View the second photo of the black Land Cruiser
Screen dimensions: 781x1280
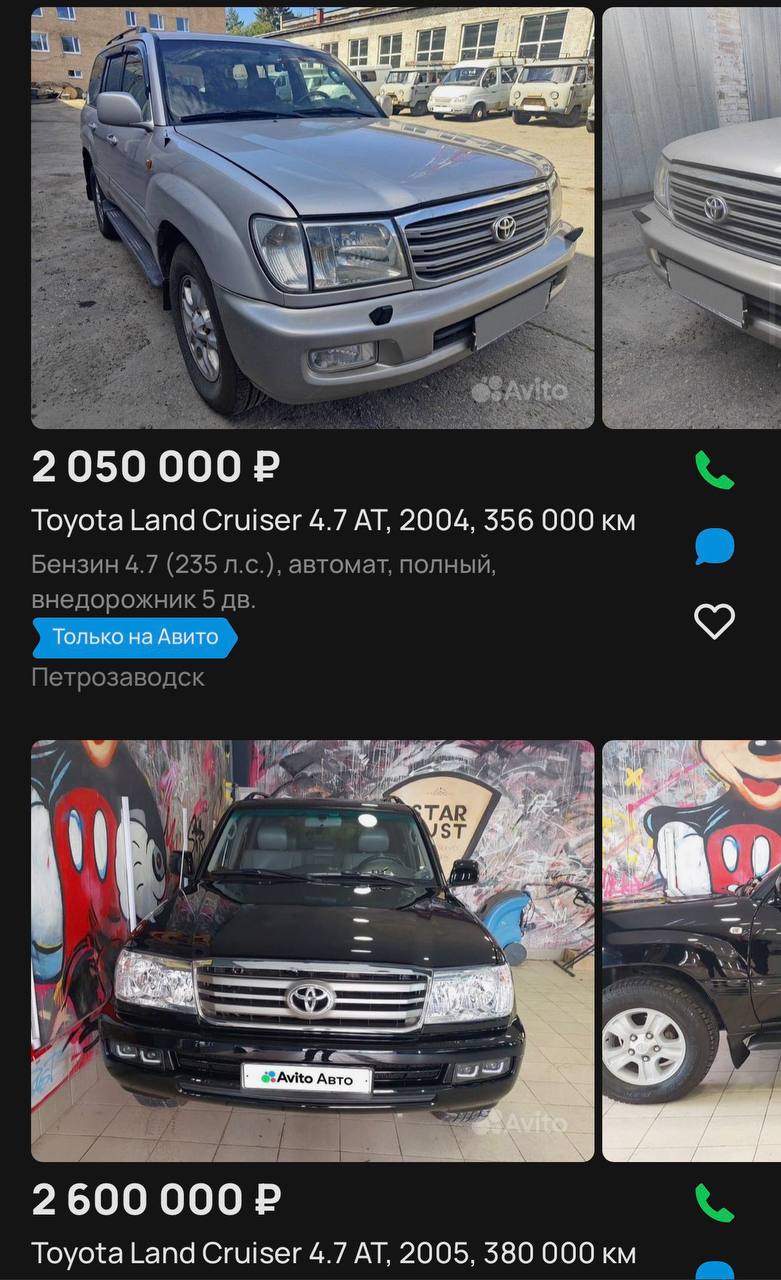(692, 950)
